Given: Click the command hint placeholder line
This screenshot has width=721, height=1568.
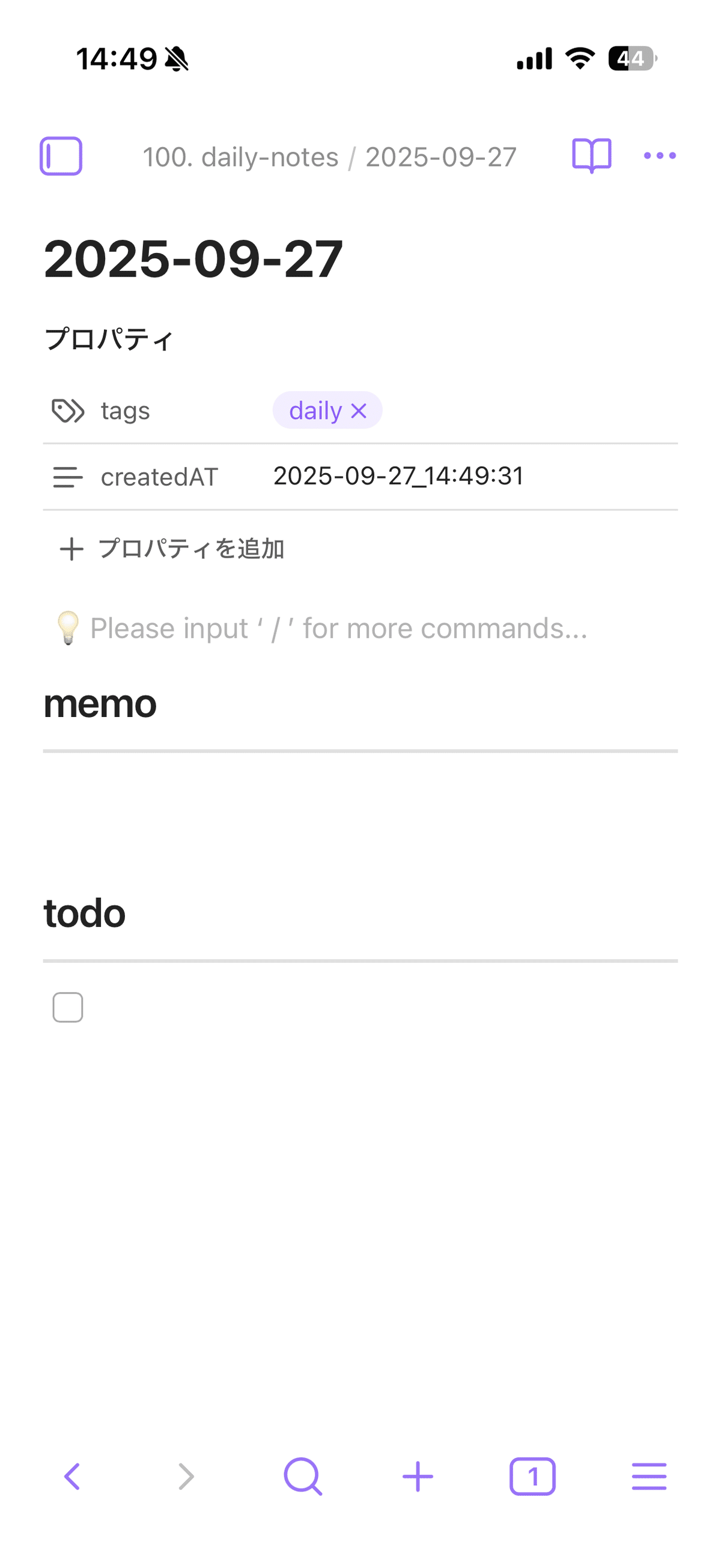Looking at the screenshot, I should [339, 627].
